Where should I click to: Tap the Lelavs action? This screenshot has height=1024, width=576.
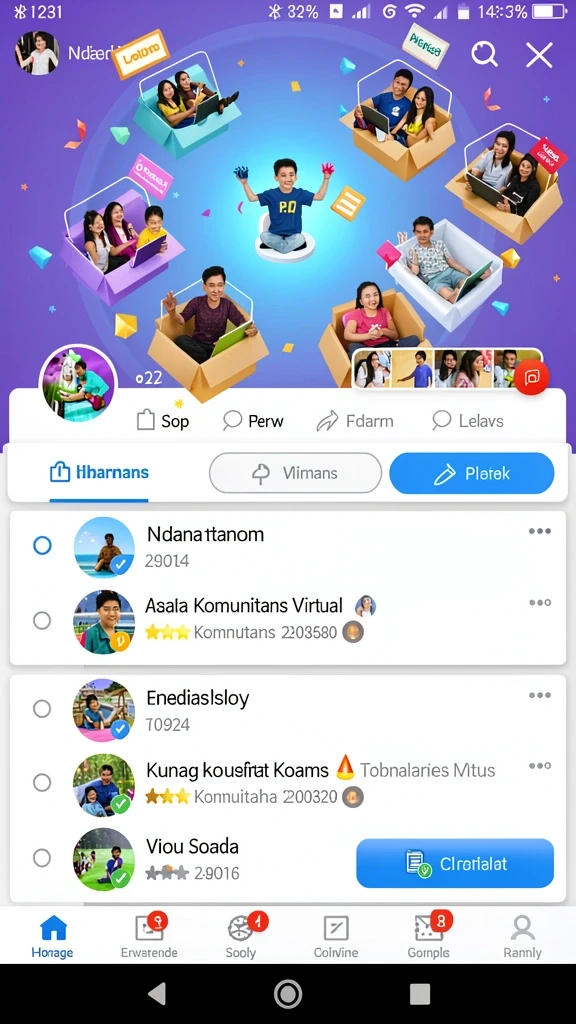coord(468,421)
